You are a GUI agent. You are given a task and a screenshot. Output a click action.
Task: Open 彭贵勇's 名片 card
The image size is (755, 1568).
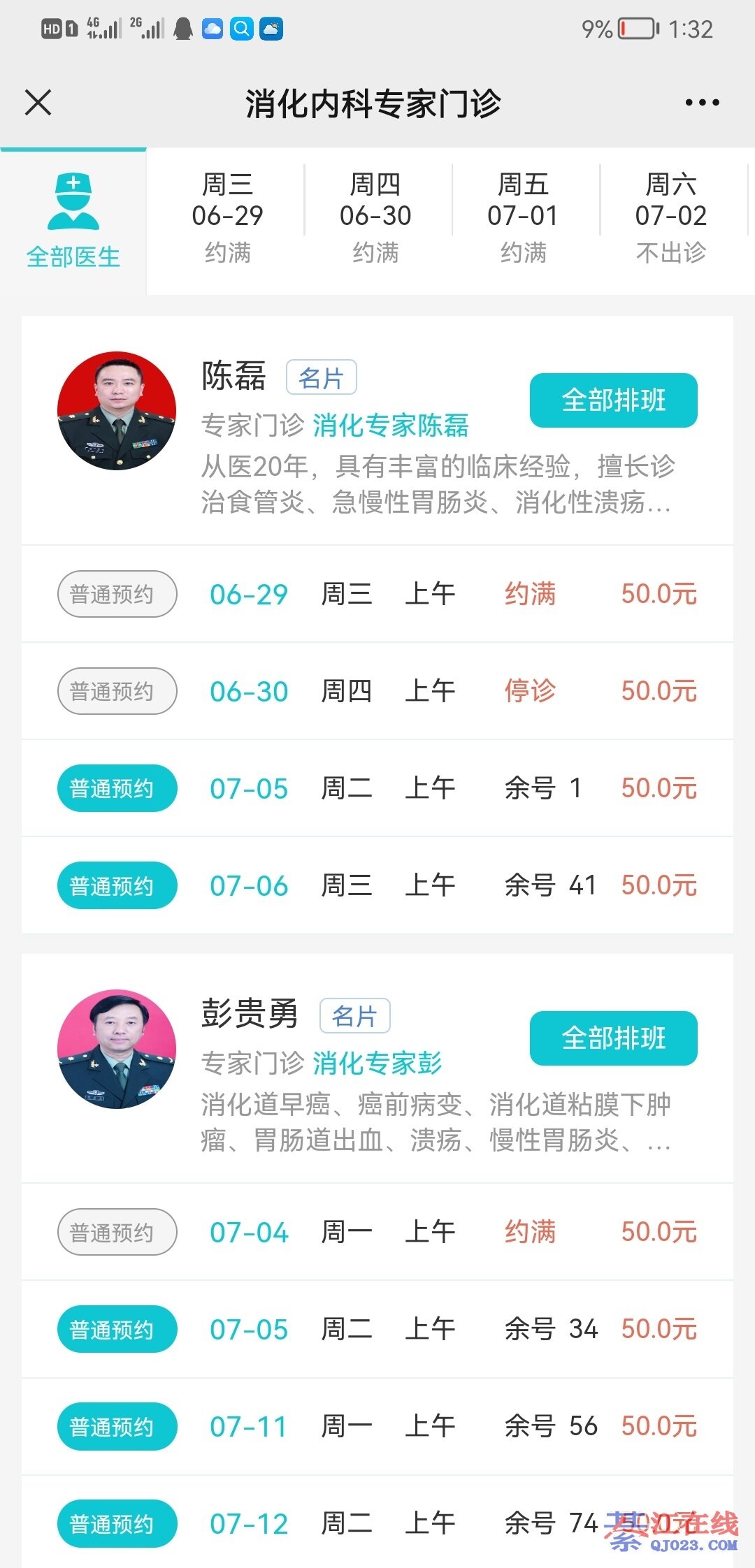354,1016
